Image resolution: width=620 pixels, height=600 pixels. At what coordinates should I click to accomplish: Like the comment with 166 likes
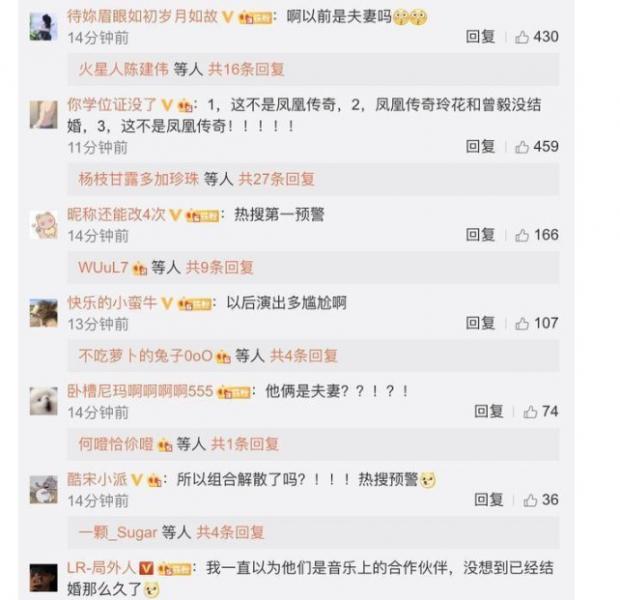pos(536,235)
